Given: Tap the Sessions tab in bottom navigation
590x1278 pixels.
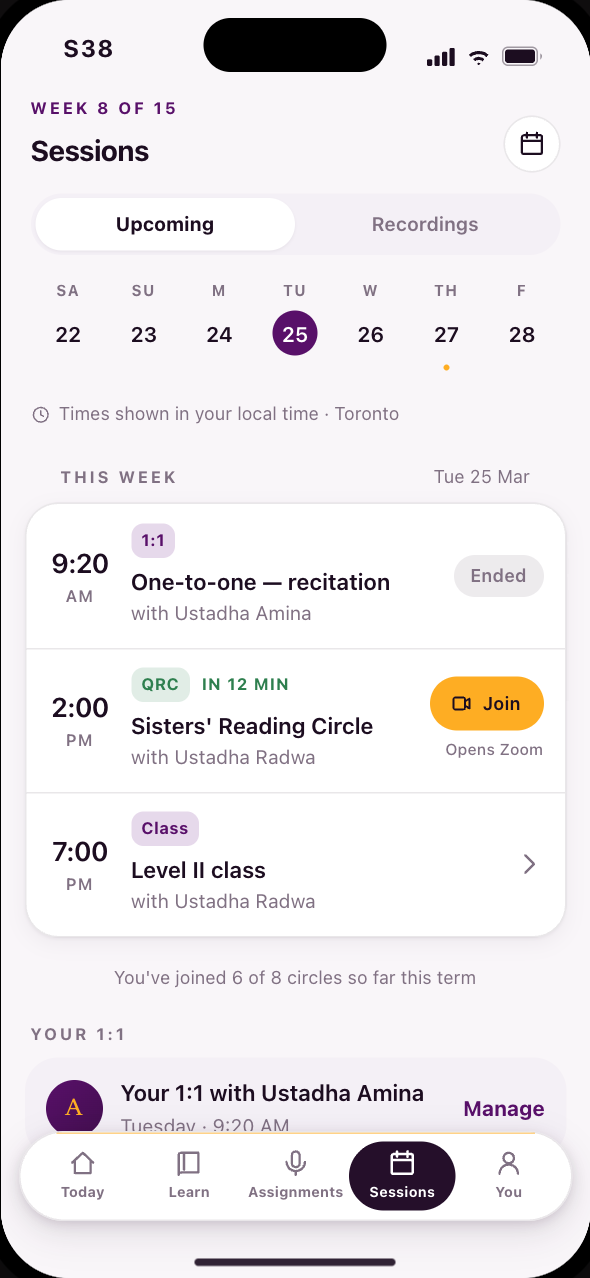Looking at the screenshot, I should (x=402, y=1175).
